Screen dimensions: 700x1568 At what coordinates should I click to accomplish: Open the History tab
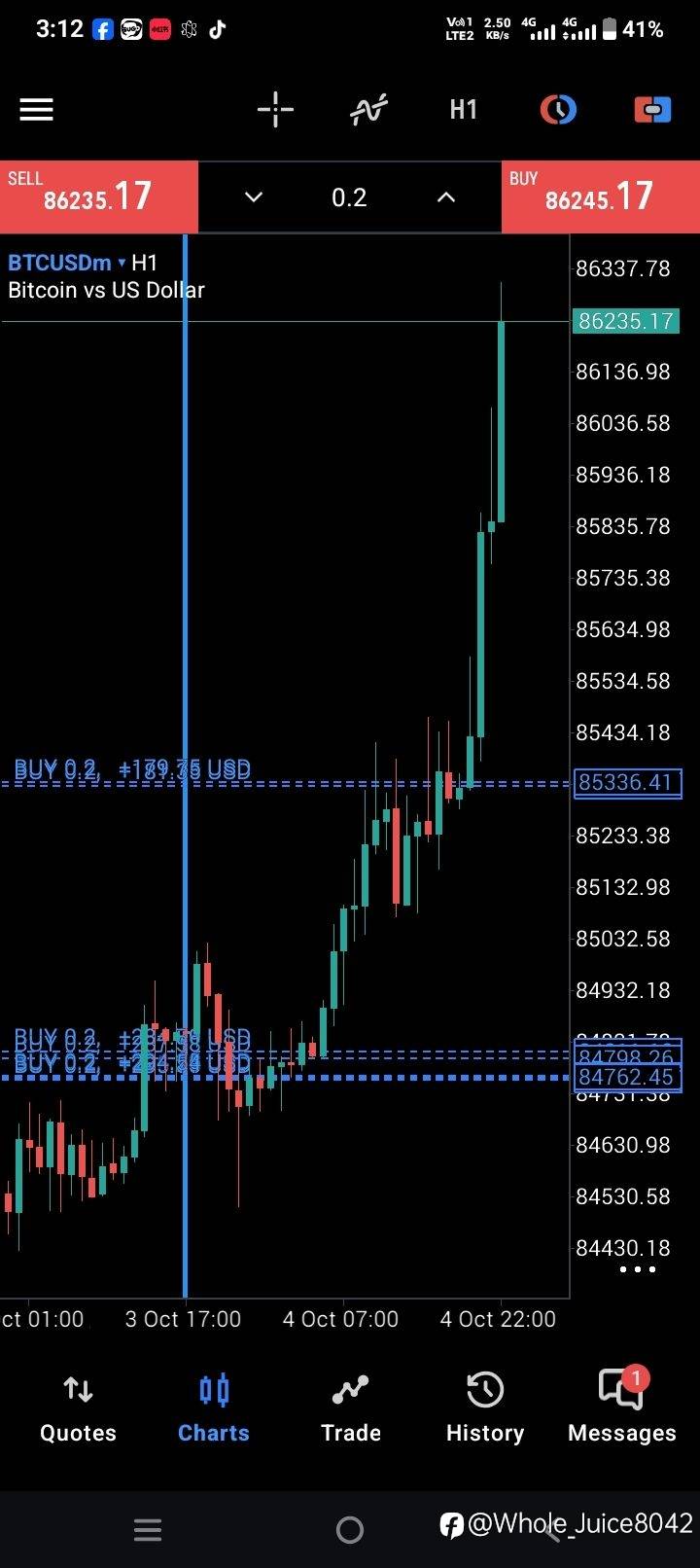click(485, 1407)
